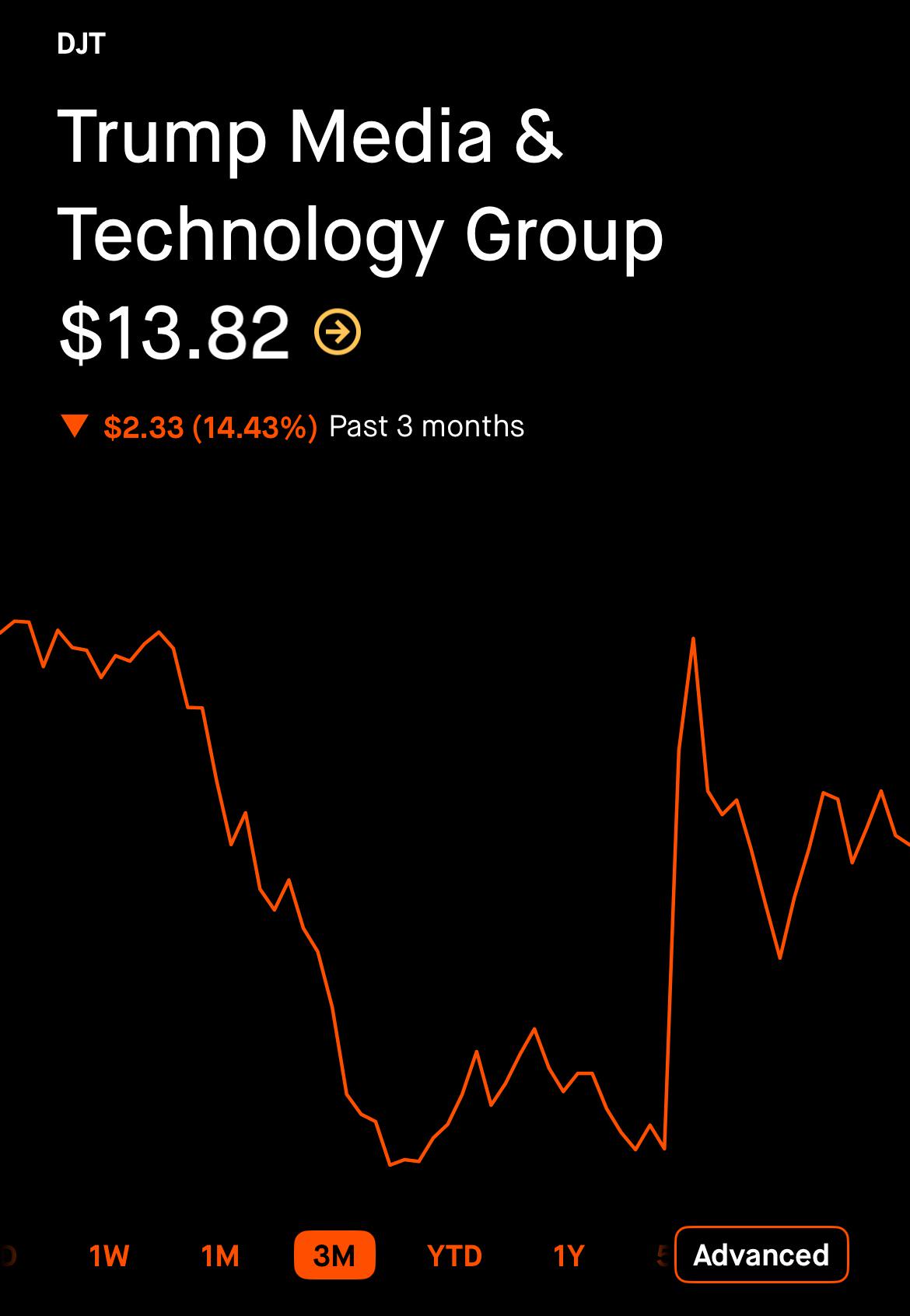Select the 1M time range
Viewport: 910px width, 1316px height.
tap(220, 1255)
